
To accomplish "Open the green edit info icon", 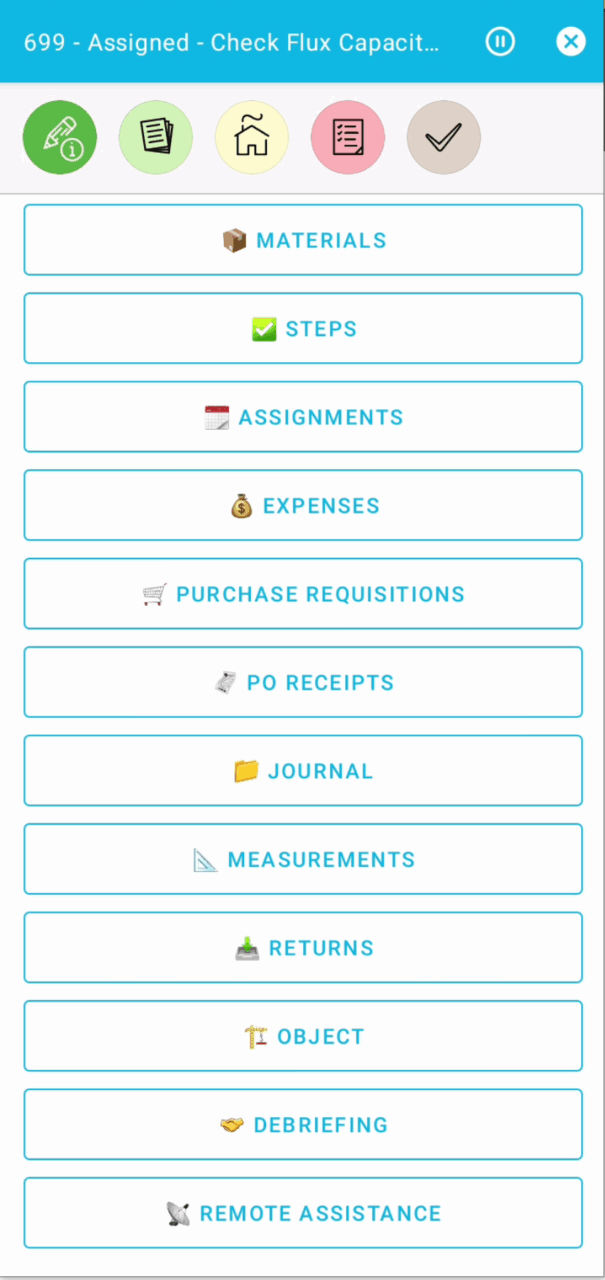I will click(x=60, y=137).
